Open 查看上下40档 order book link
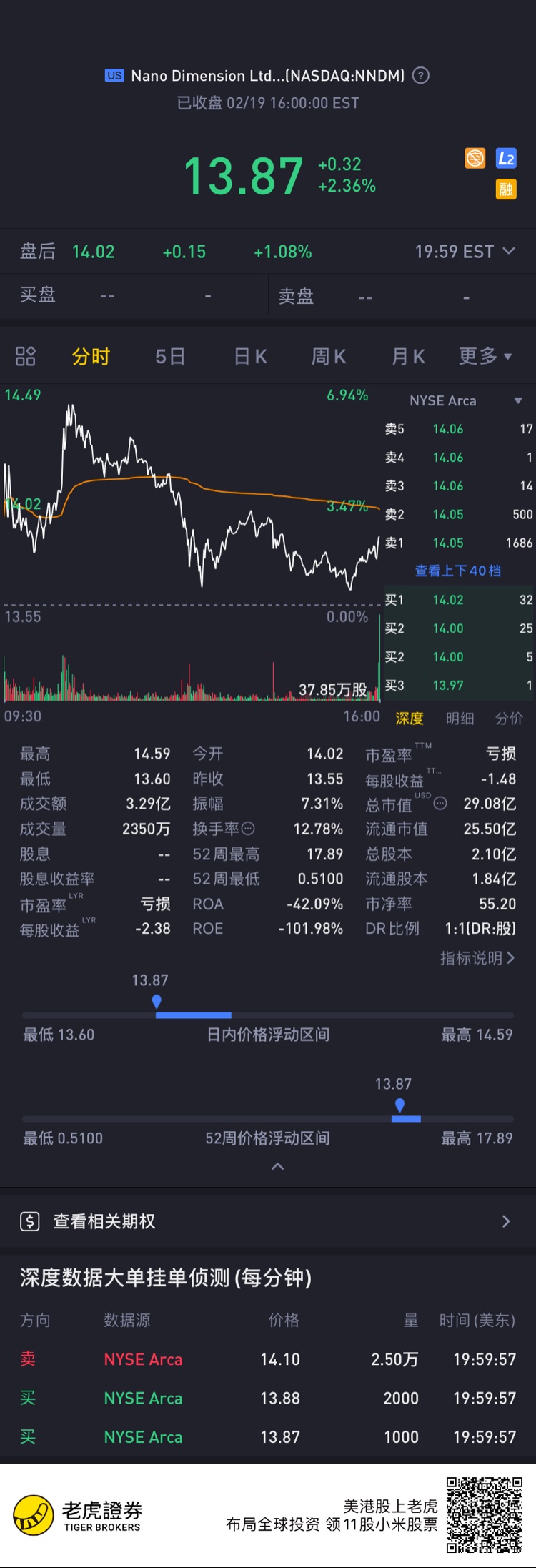 tap(458, 571)
